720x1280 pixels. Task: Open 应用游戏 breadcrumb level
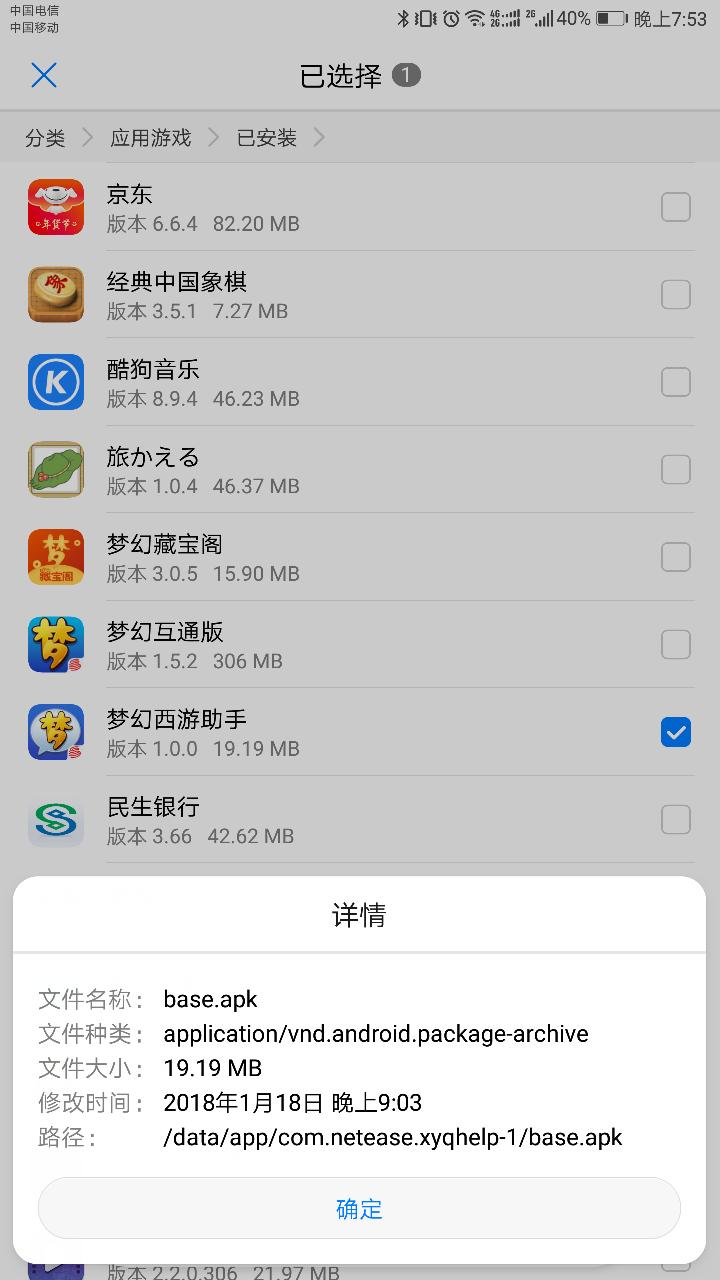[x=150, y=138]
